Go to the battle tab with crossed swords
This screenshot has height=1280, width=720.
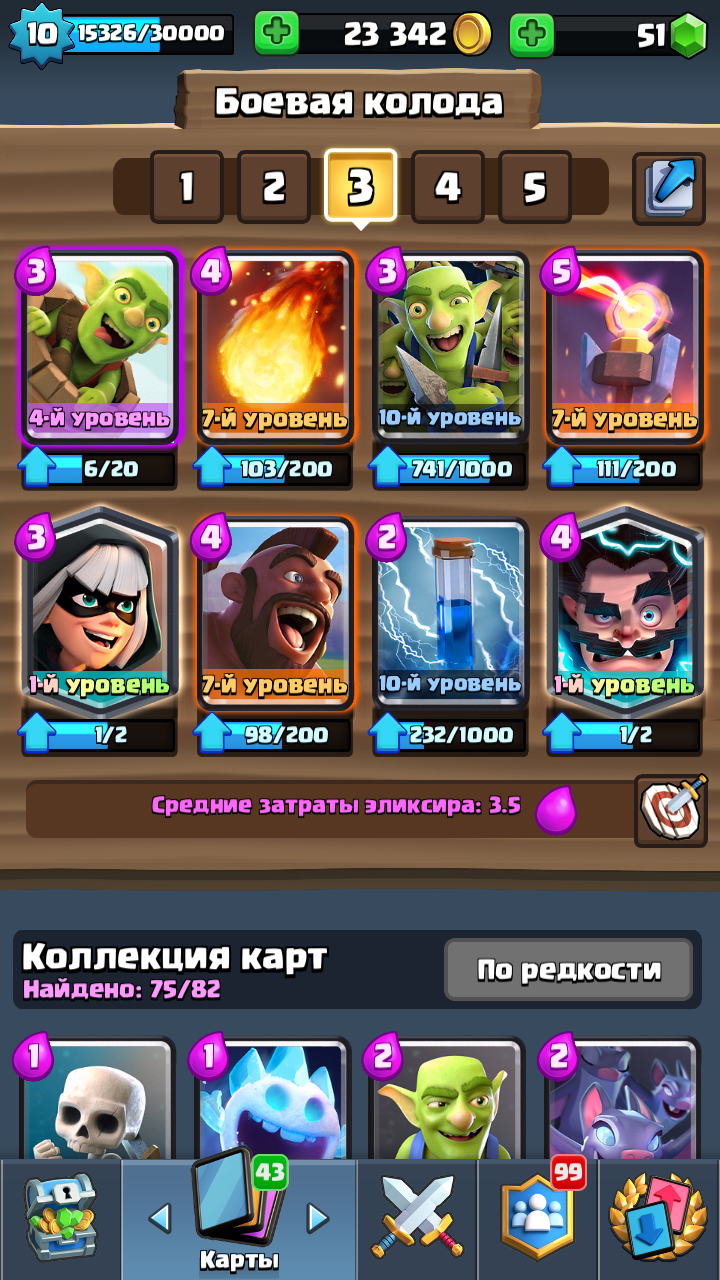(417, 1220)
